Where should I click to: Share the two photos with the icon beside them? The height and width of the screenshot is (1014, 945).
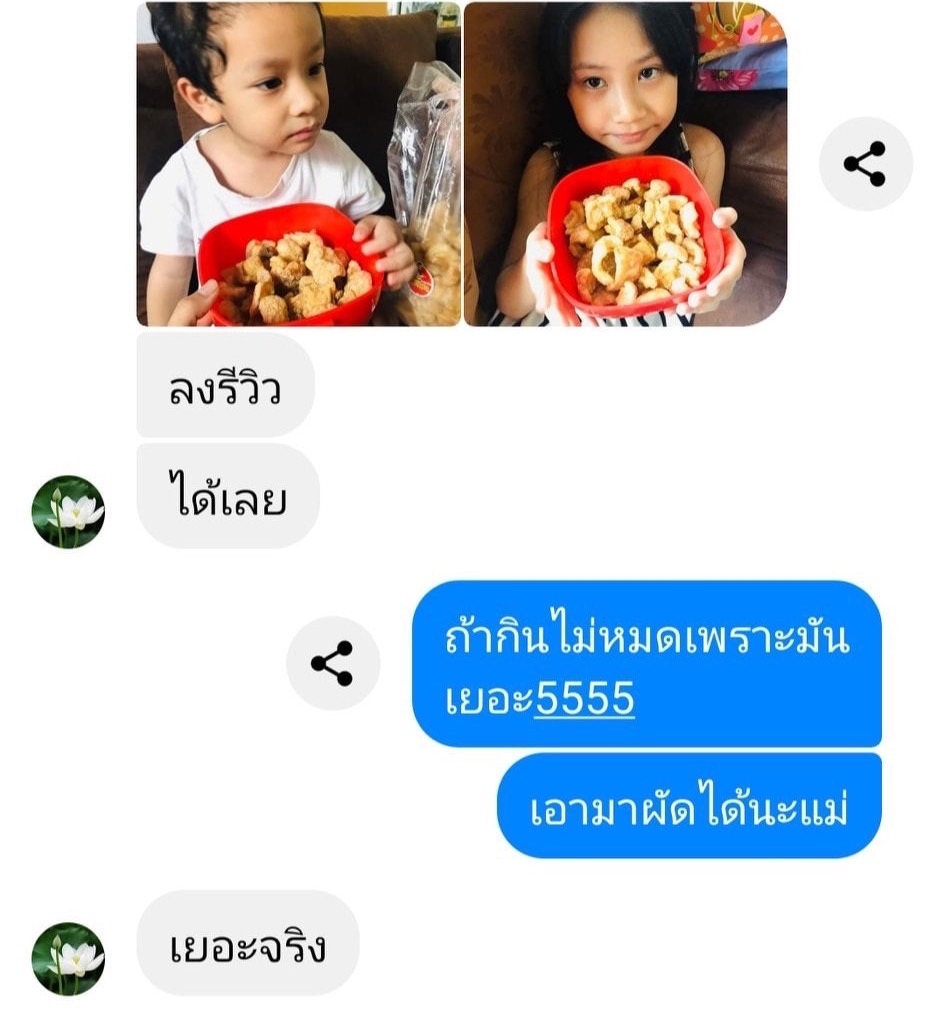coord(865,164)
